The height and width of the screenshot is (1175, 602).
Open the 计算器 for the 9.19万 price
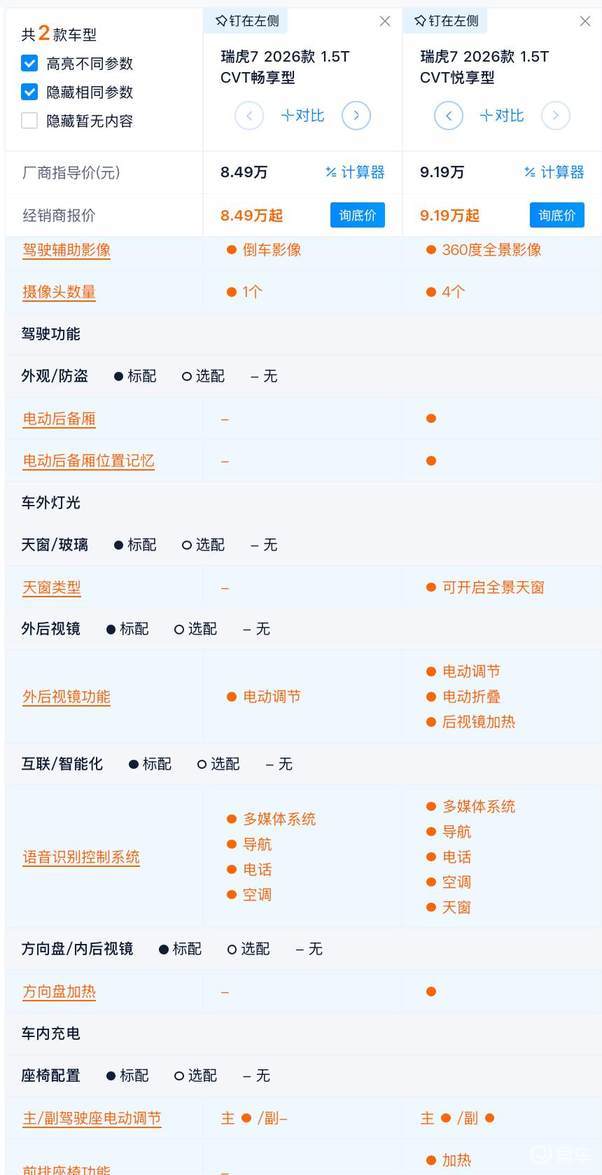tap(554, 172)
